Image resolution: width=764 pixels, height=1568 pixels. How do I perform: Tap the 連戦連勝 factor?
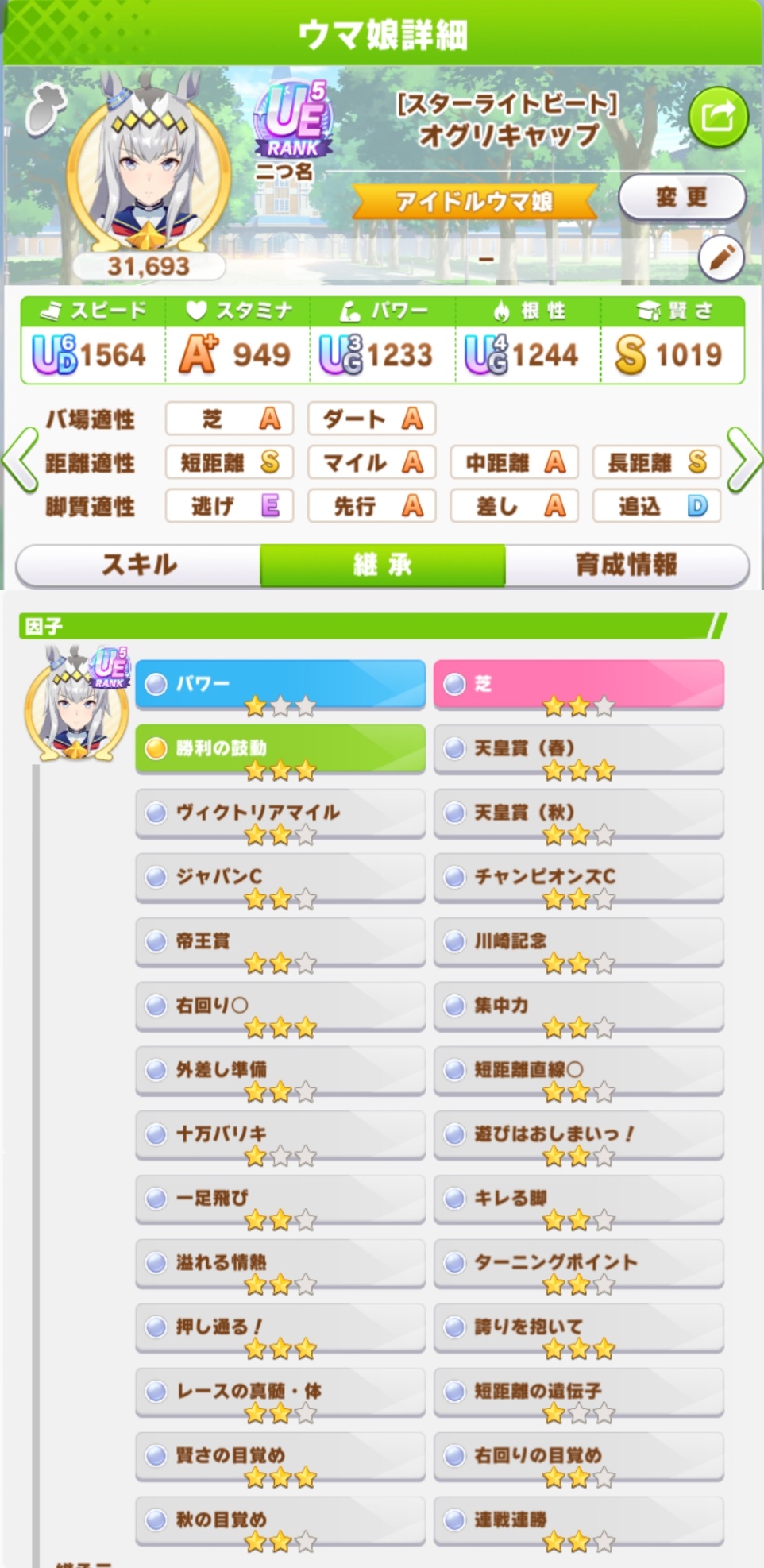pyautogui.click(x=578, y=1520)
